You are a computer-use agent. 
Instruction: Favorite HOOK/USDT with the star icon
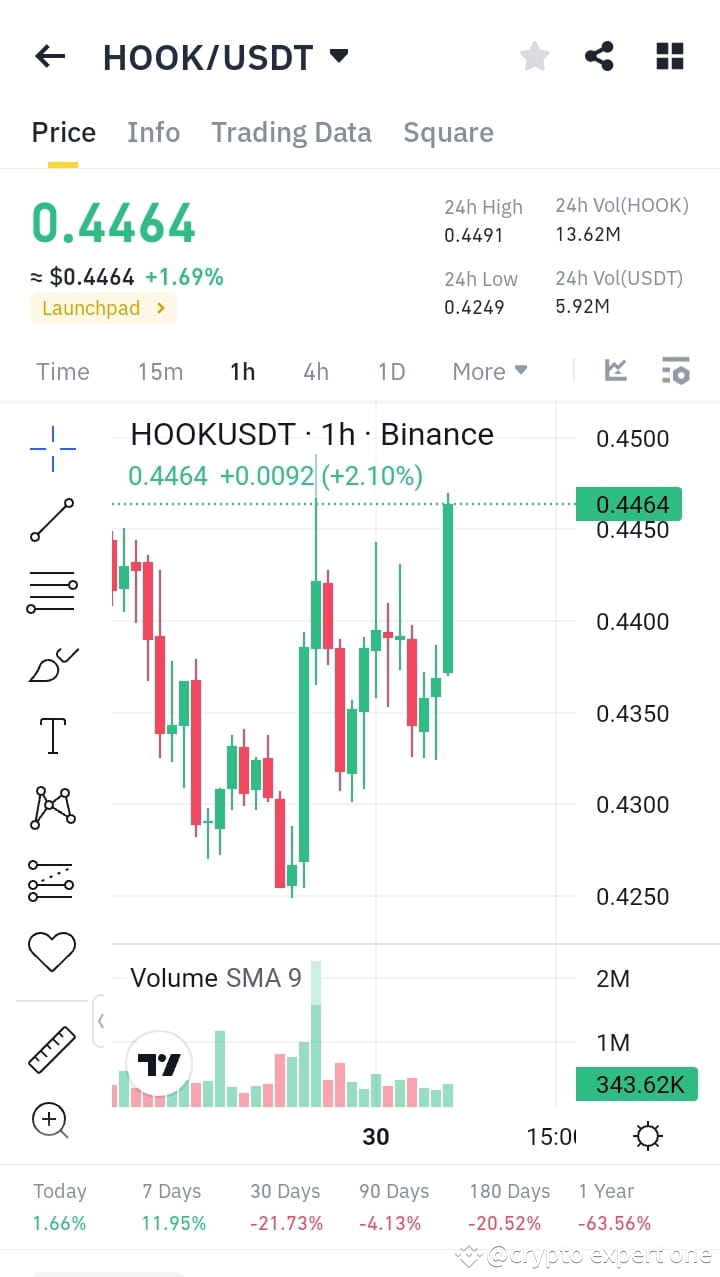534,57
